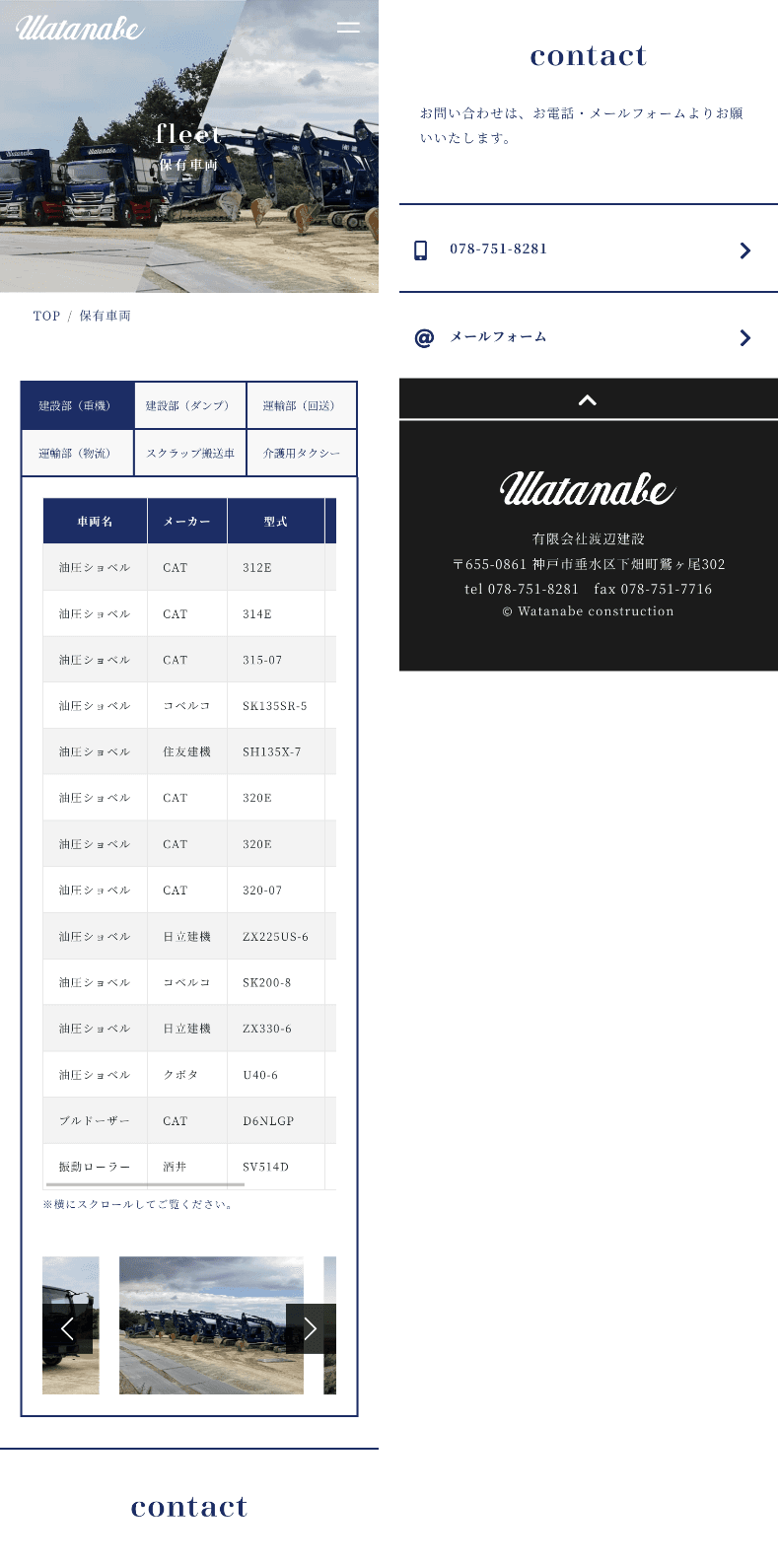Open the 運輸部（物流） tab
Image resolution: width=778 pixels, height=1568 pixels.
coord(77,454)
